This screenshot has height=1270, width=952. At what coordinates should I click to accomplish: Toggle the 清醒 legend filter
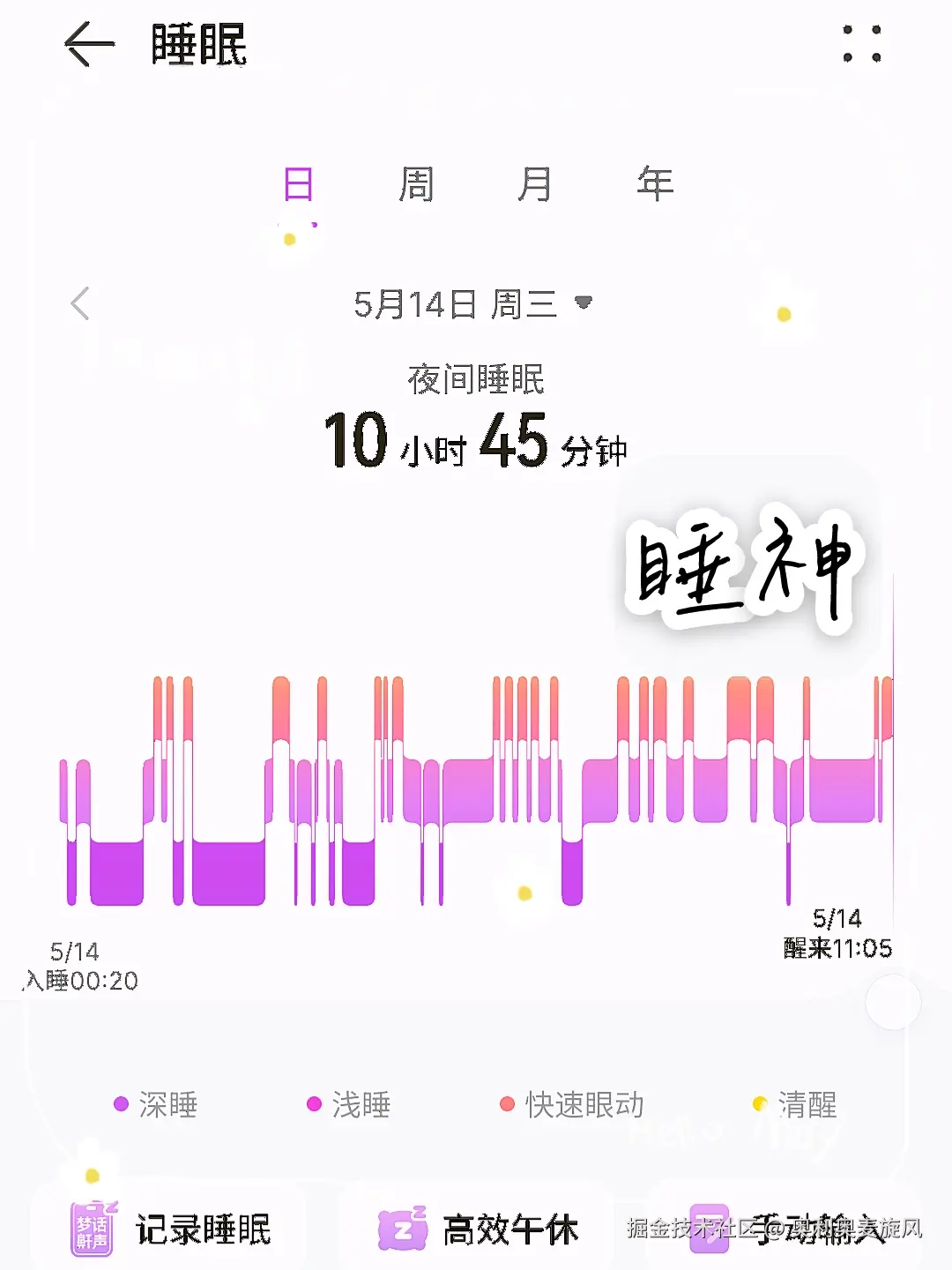click(x=807, y=1104)
